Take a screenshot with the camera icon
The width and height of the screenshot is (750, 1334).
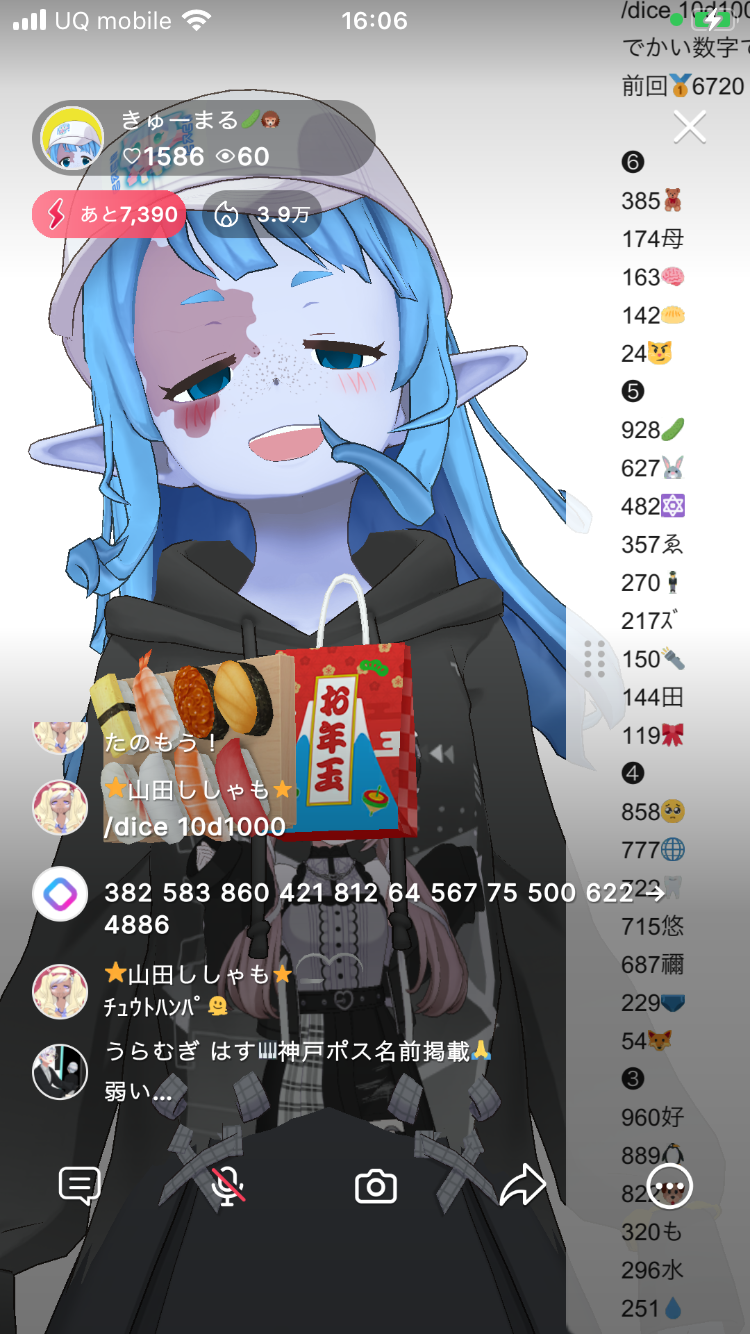pos(375,1186)
